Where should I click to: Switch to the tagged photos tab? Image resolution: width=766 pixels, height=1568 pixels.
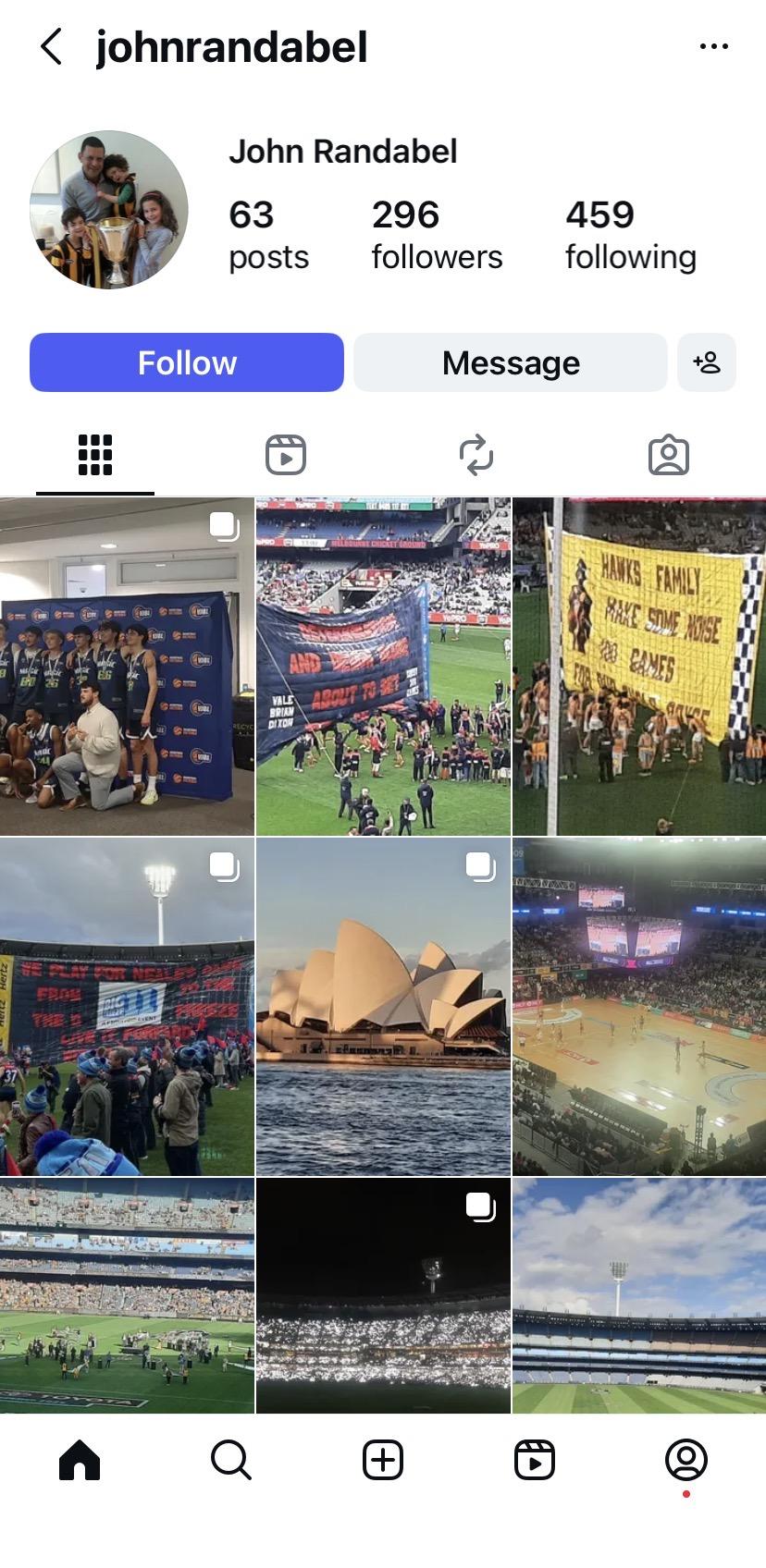tap(668, 455)
